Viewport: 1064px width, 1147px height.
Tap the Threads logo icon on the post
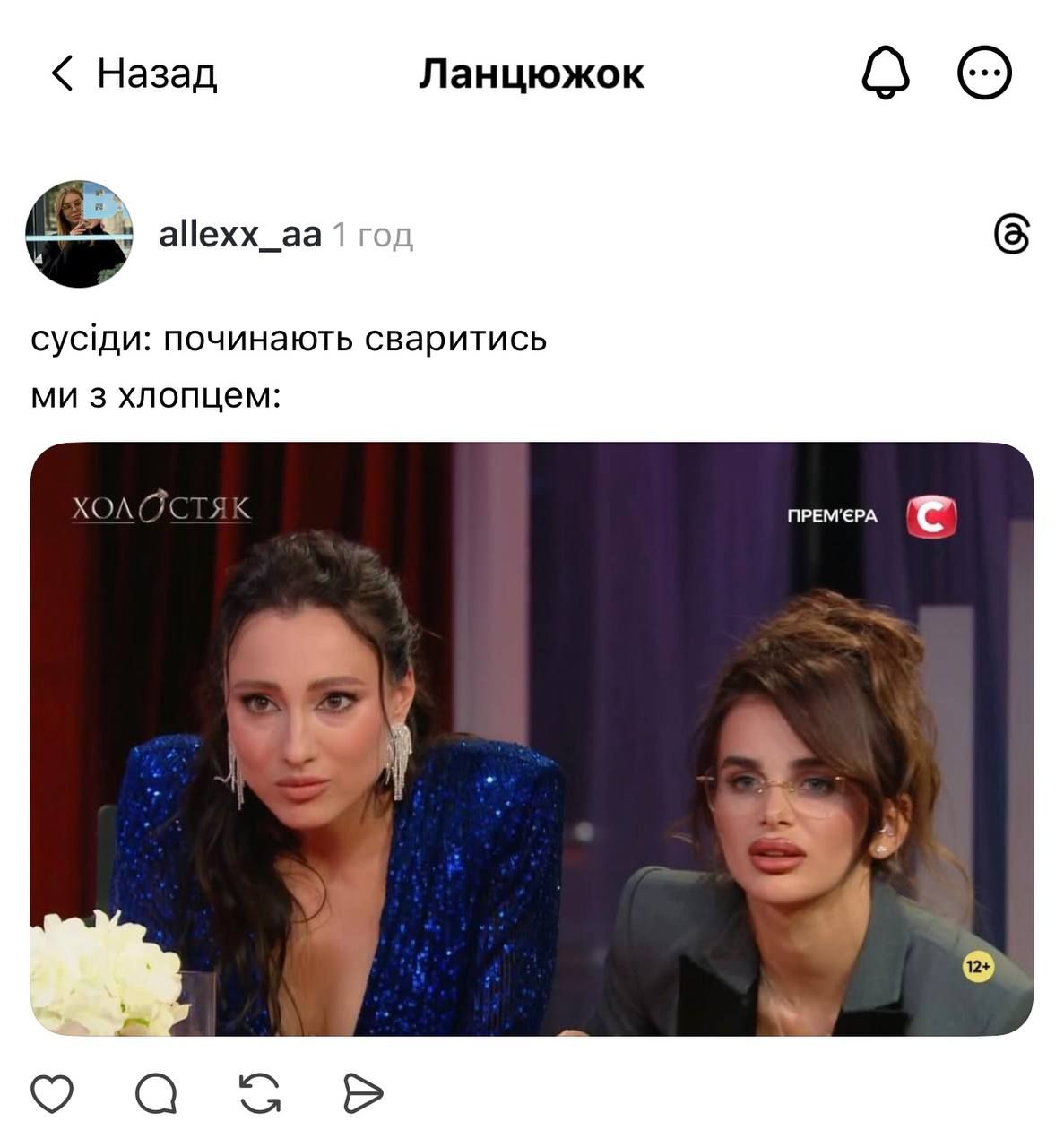click(1011, 235)
